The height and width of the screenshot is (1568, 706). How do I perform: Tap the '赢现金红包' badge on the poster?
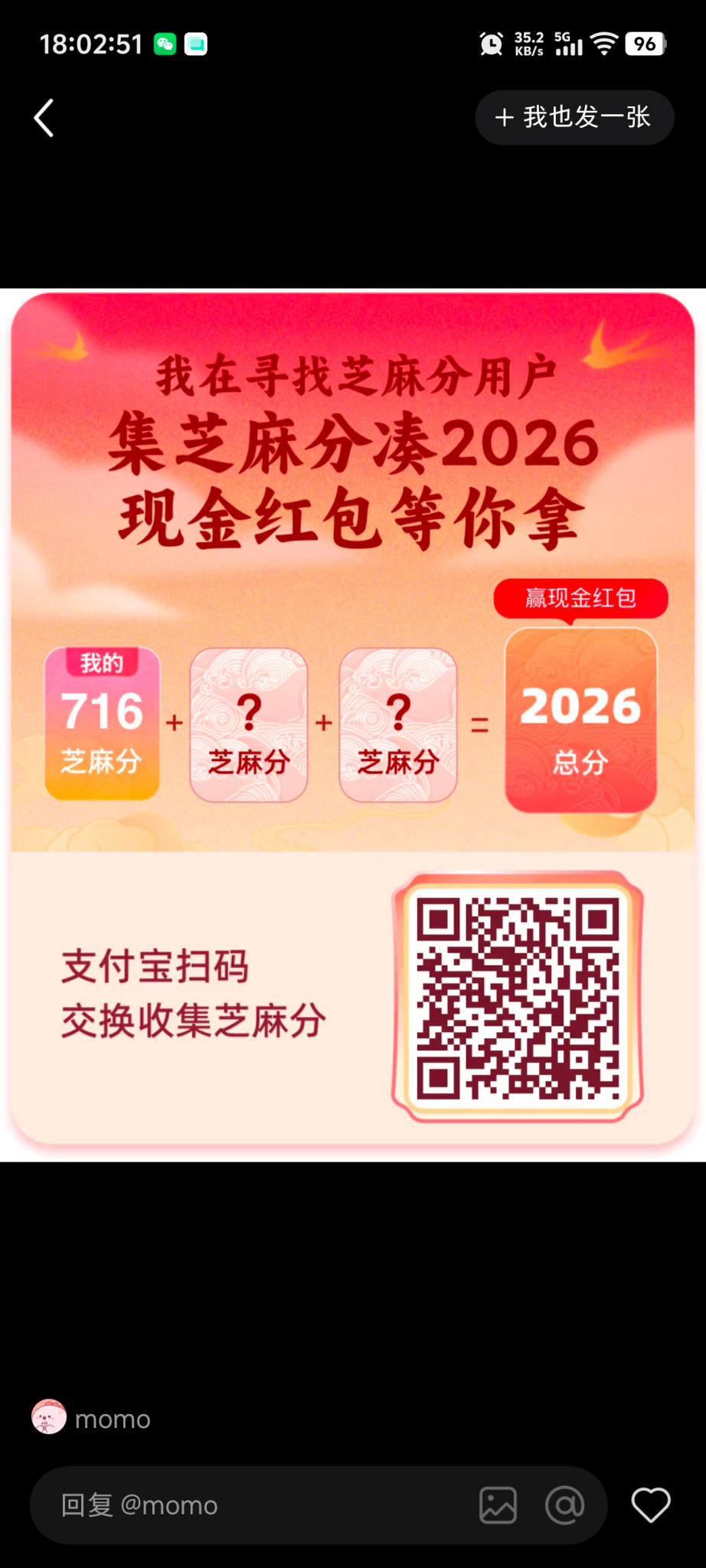pyautogui.click(x=580, y=599)
